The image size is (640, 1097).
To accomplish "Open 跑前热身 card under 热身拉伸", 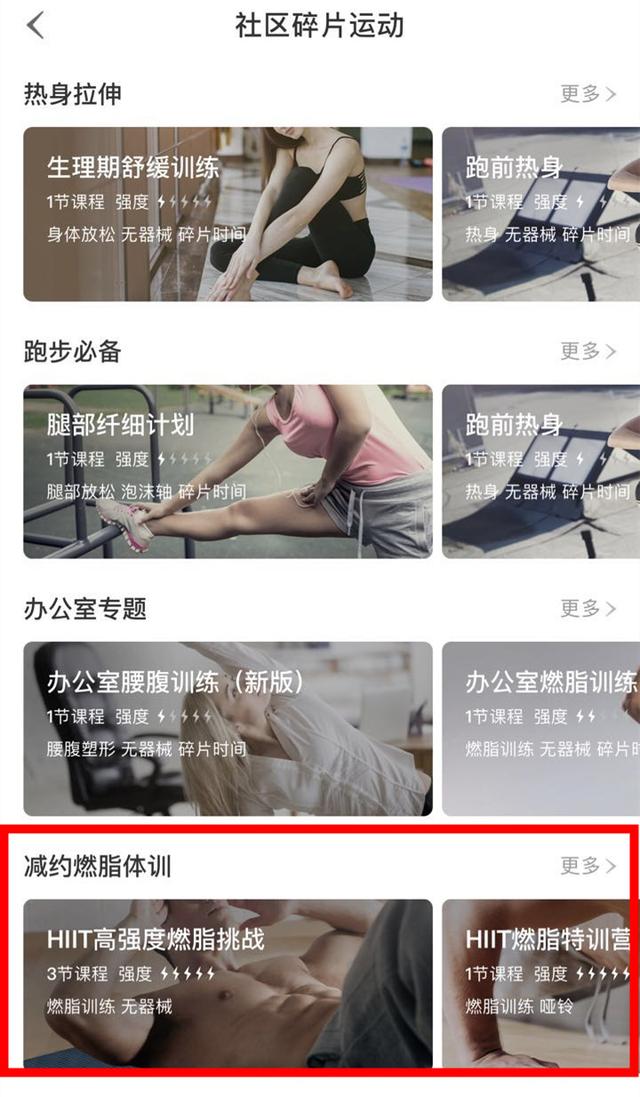I will (x=541, y=214).
